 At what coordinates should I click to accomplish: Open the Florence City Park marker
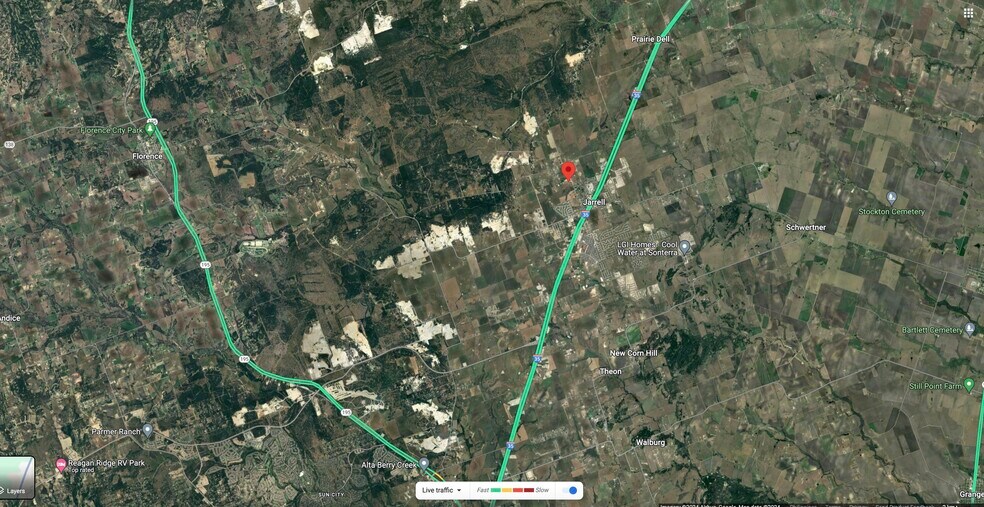[x=150, y=129]
